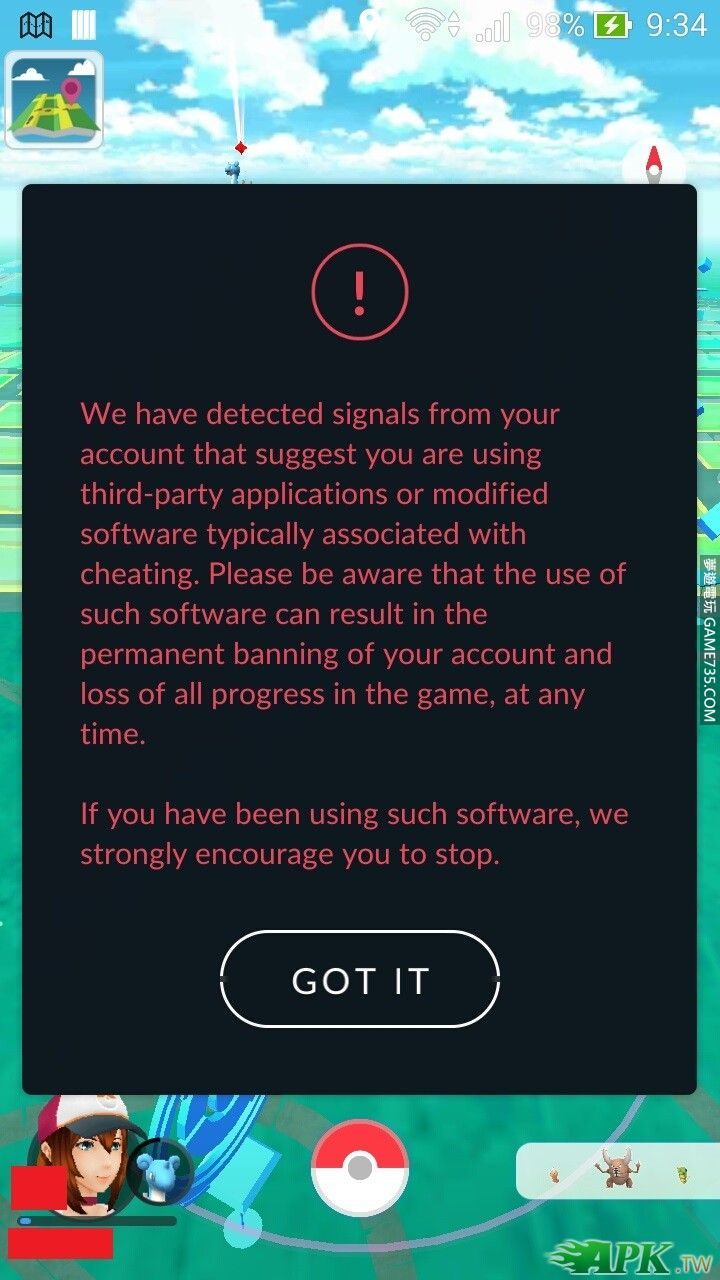Open the Poké Ball main menu
Screen dimensions: 720x1280
coord(360,1167)
